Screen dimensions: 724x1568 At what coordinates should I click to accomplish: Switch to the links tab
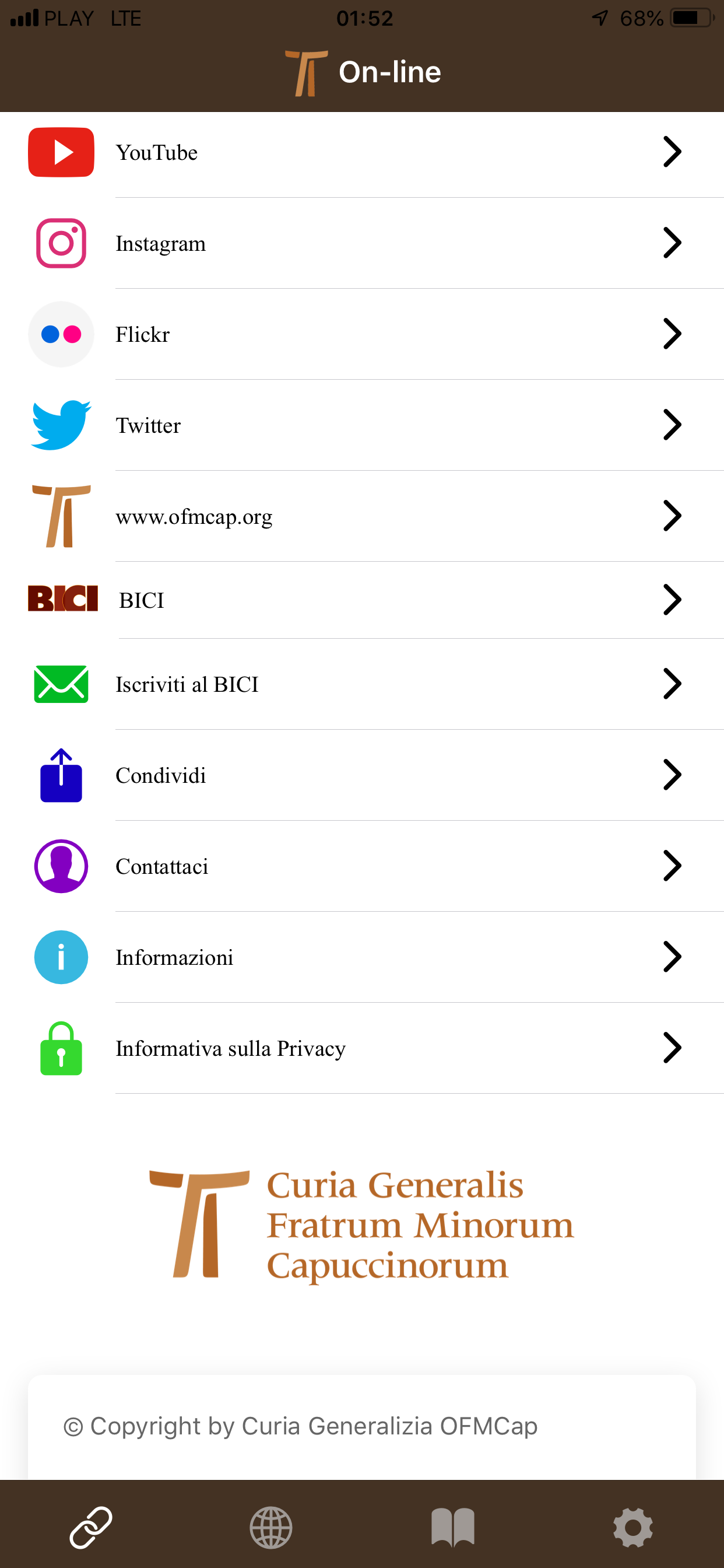[91, 1527]
